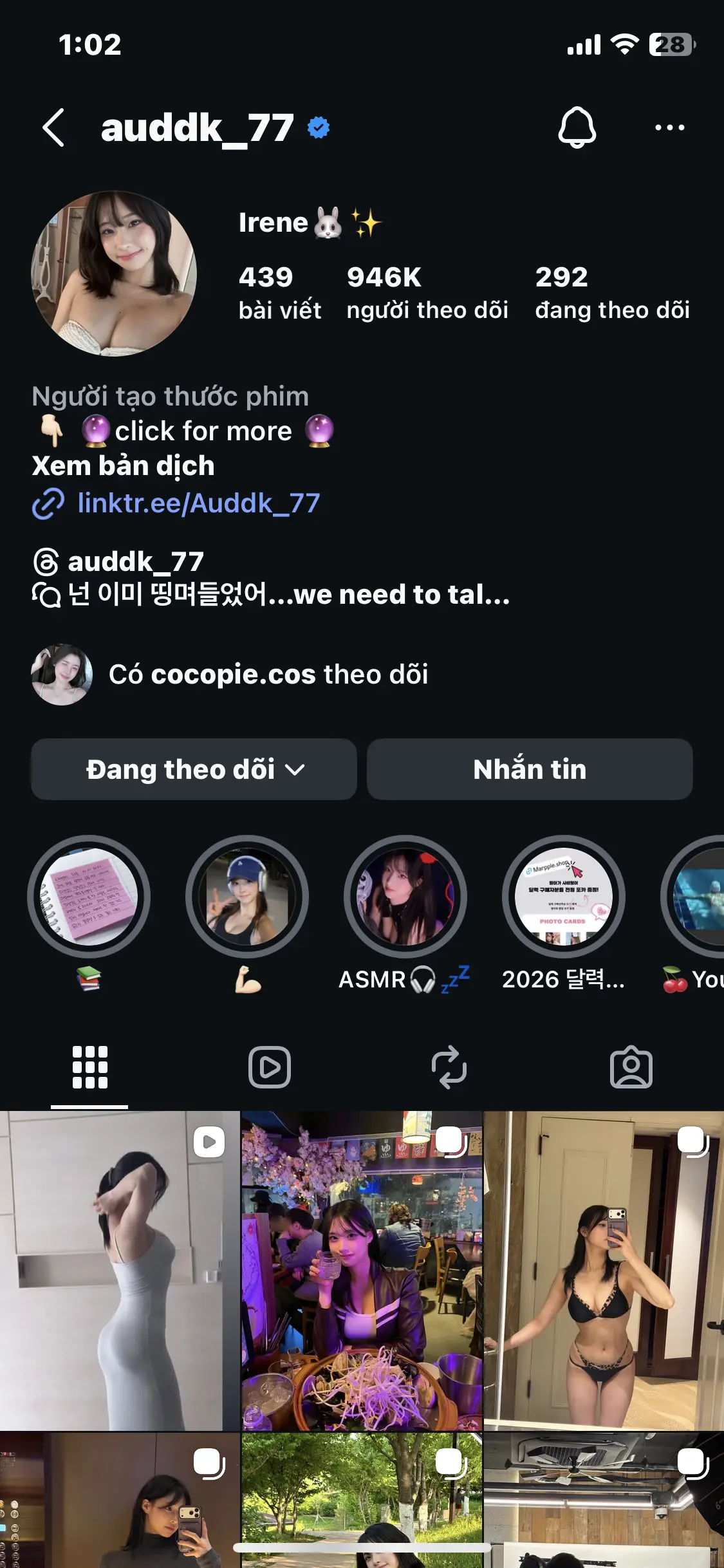
Task: Switch to the reposts tab
Action: [x=449, y=1067]
